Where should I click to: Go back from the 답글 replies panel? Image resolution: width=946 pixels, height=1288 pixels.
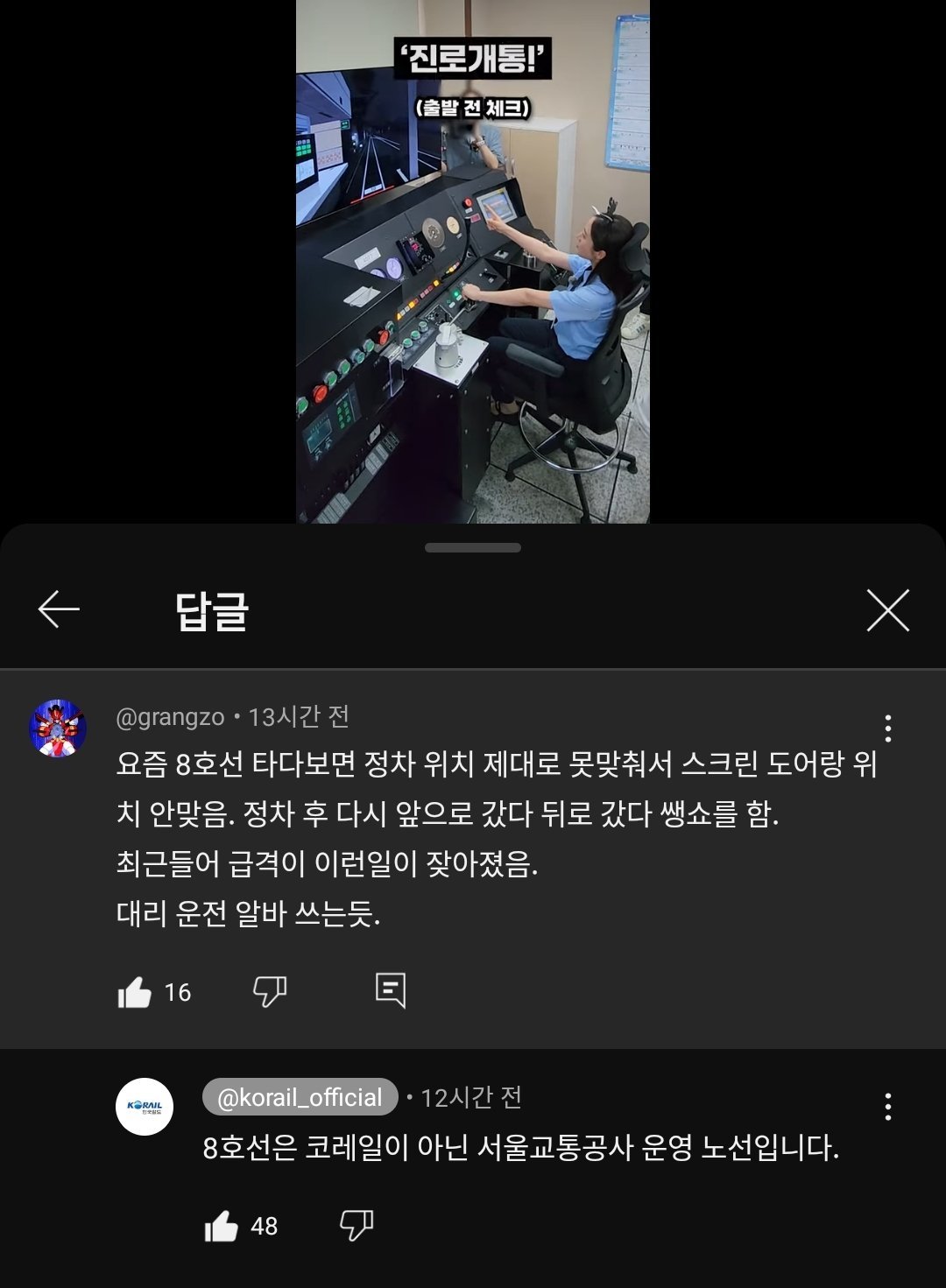pyautogui.click(x=59, y=609)
